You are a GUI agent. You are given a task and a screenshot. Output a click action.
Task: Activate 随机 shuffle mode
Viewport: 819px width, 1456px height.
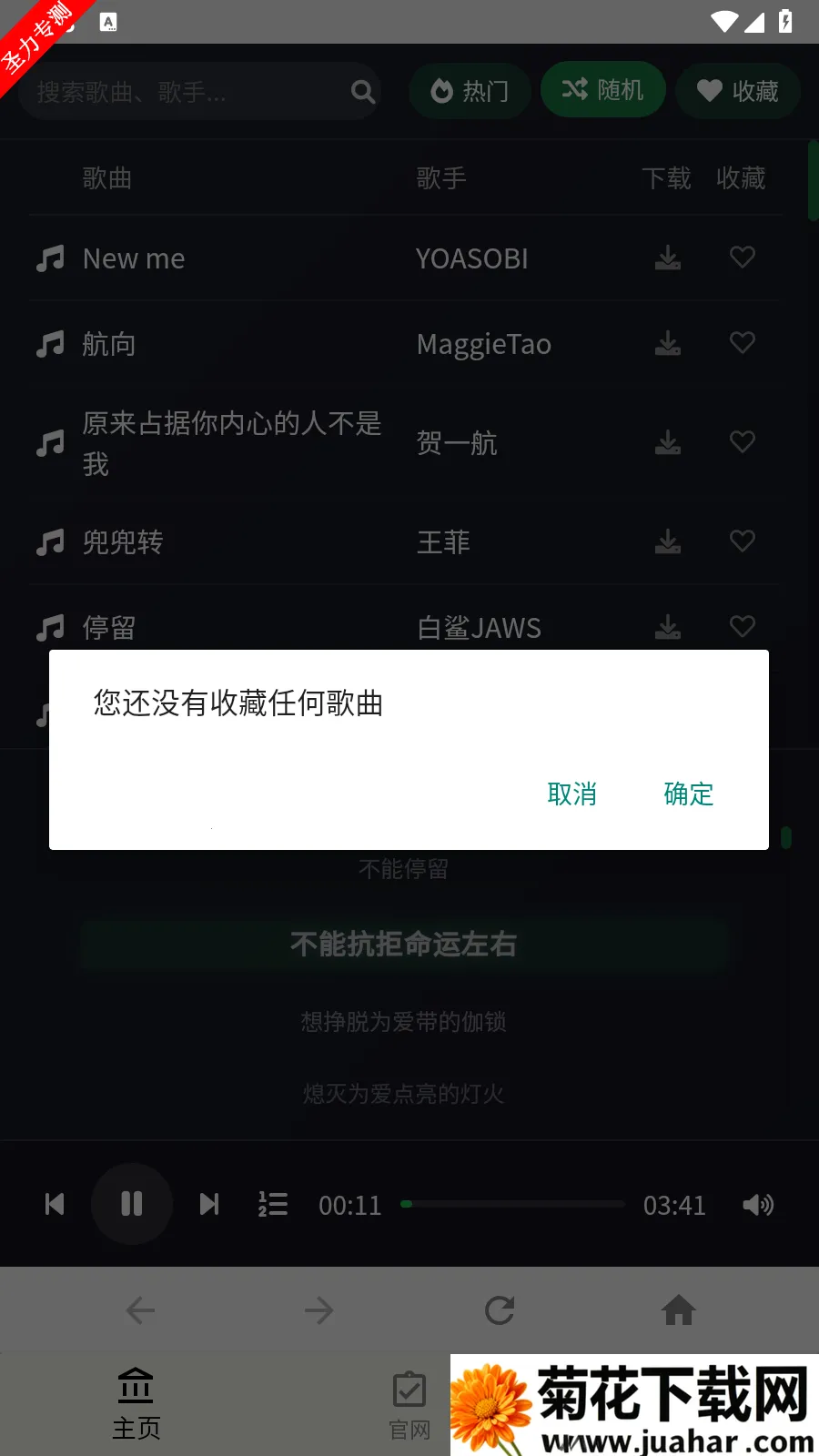pyautogui.click(x=603, y=90)
